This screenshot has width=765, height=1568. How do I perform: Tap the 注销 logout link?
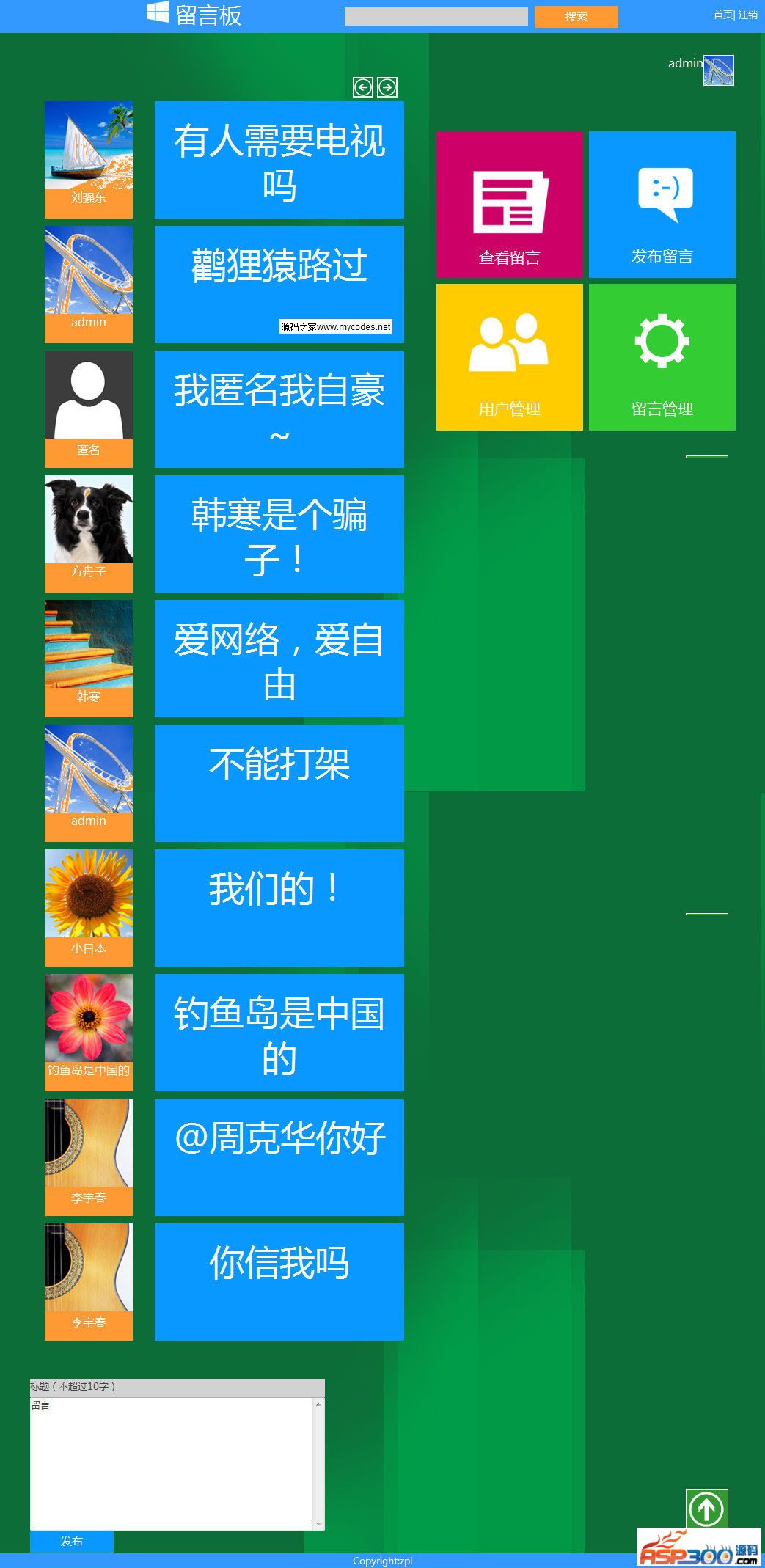coord(748,15)
